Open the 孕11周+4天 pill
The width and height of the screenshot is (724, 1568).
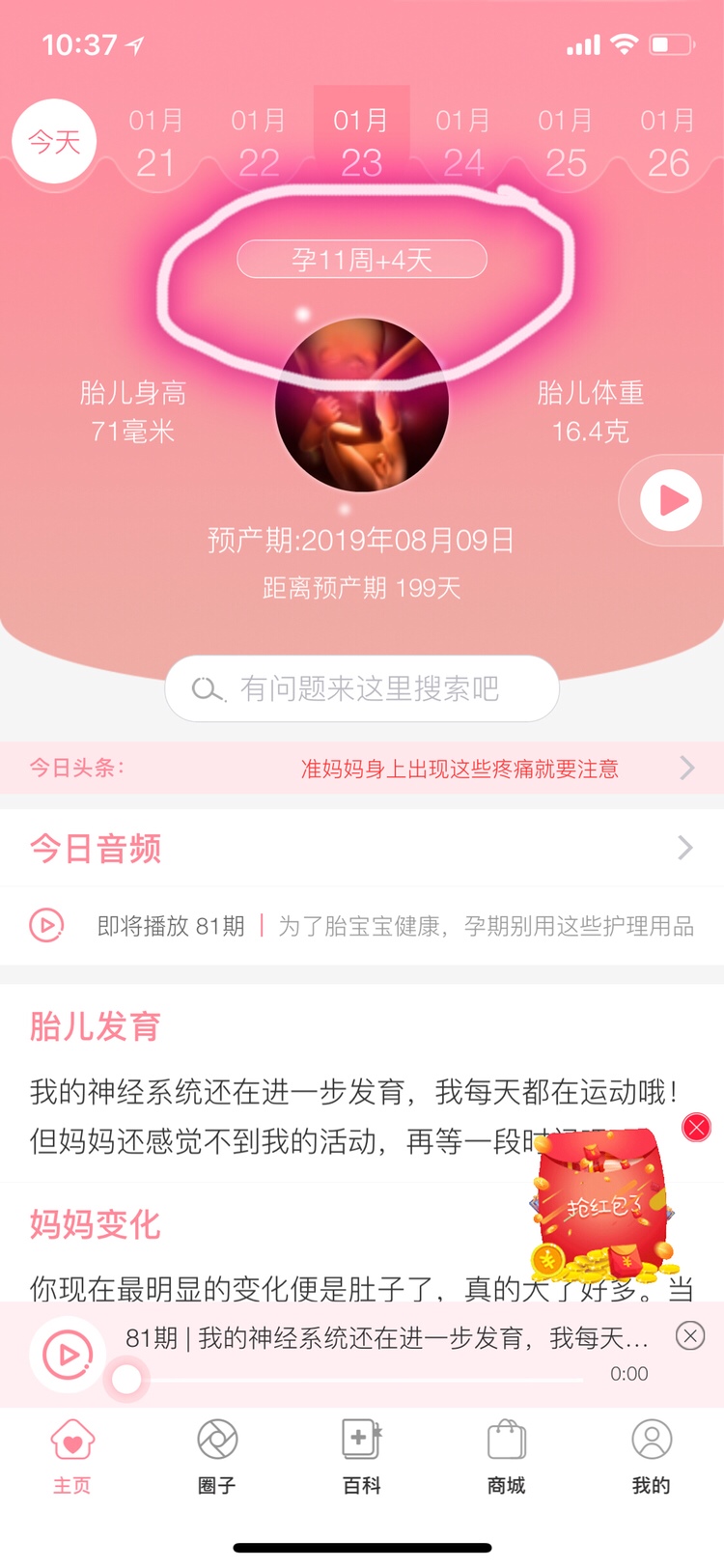[362, 260]
